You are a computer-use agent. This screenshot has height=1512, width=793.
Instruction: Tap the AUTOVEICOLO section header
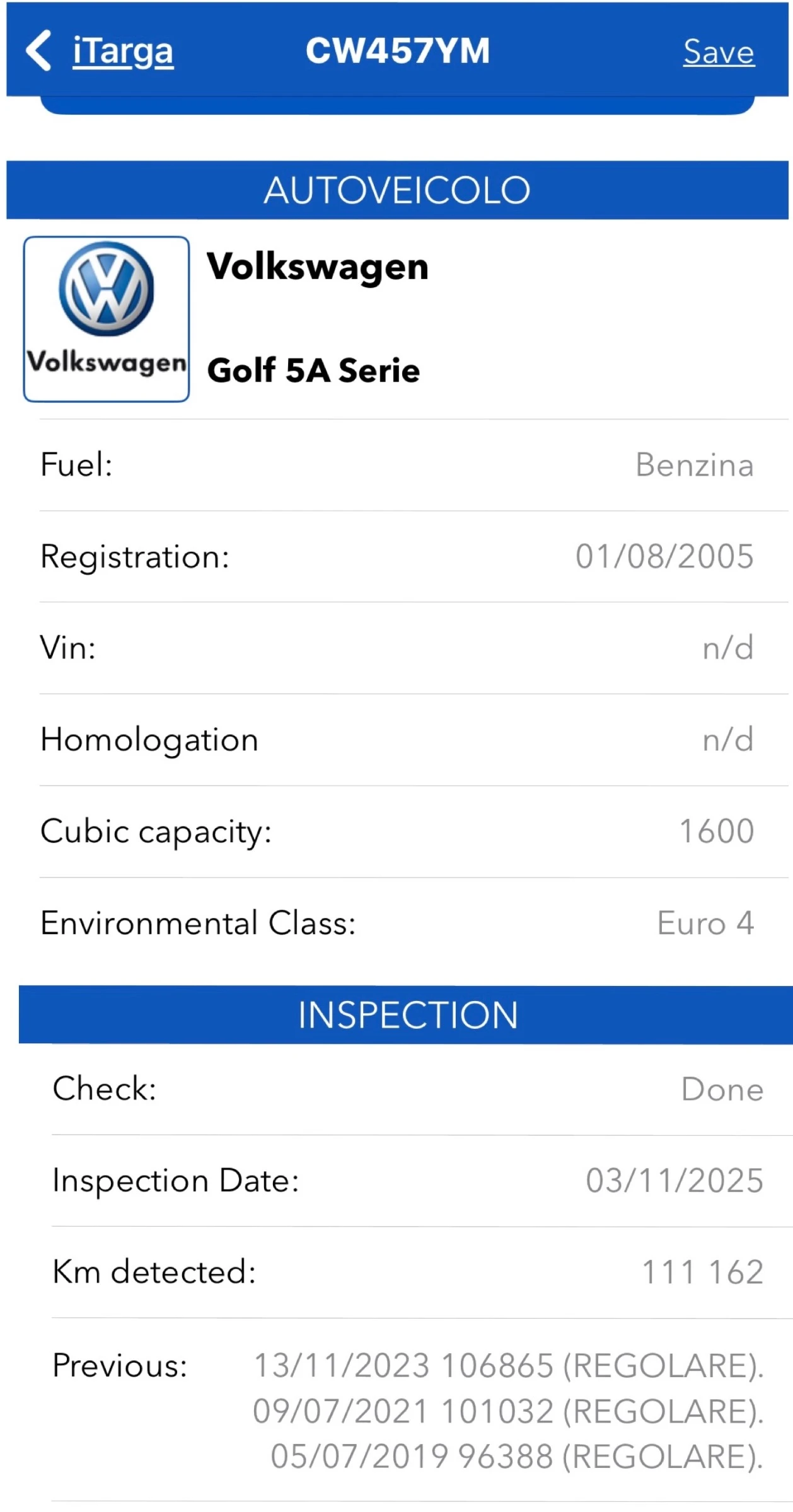point(397,189)
